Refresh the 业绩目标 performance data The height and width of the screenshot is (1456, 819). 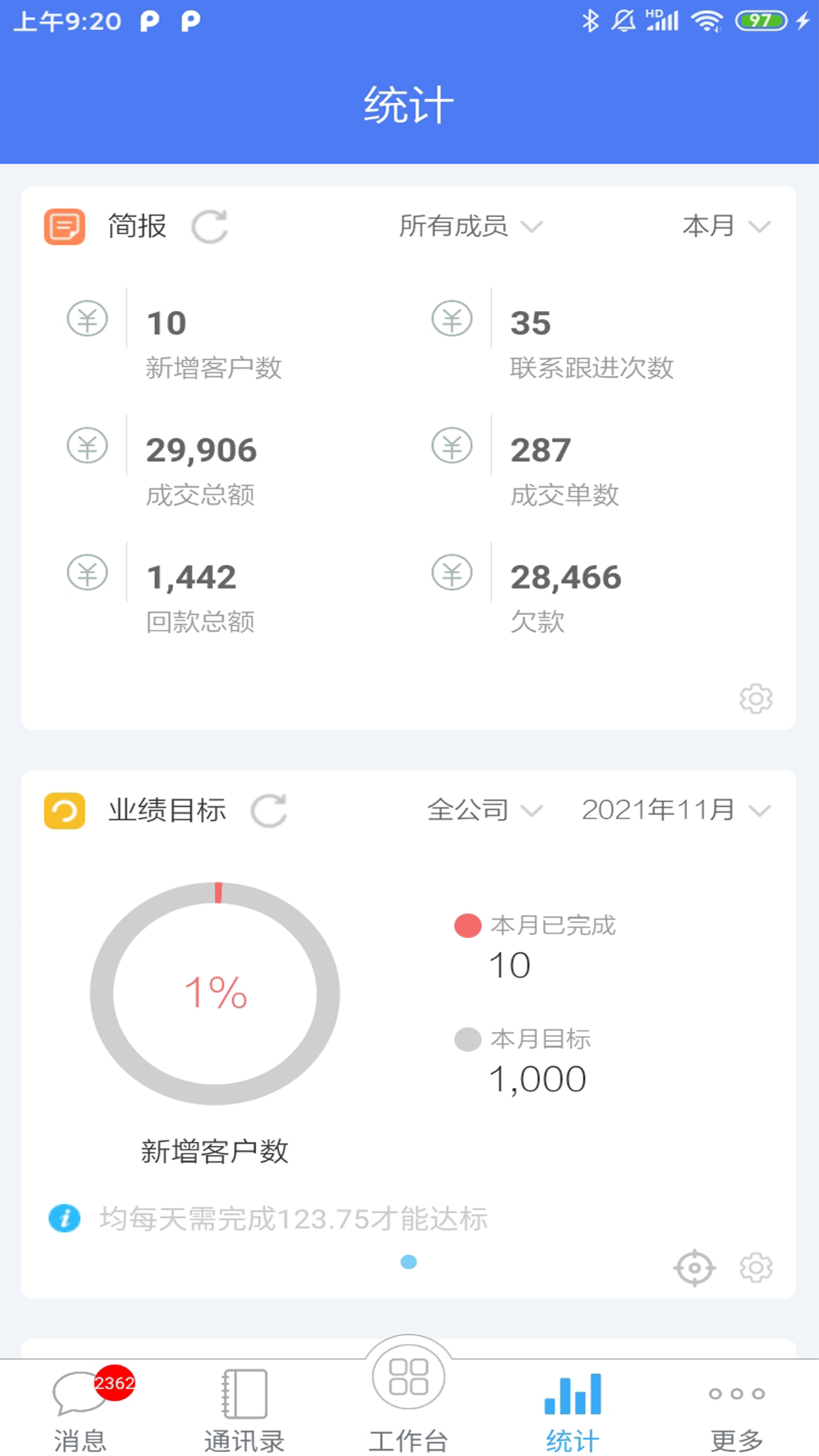tap(269, 811)
